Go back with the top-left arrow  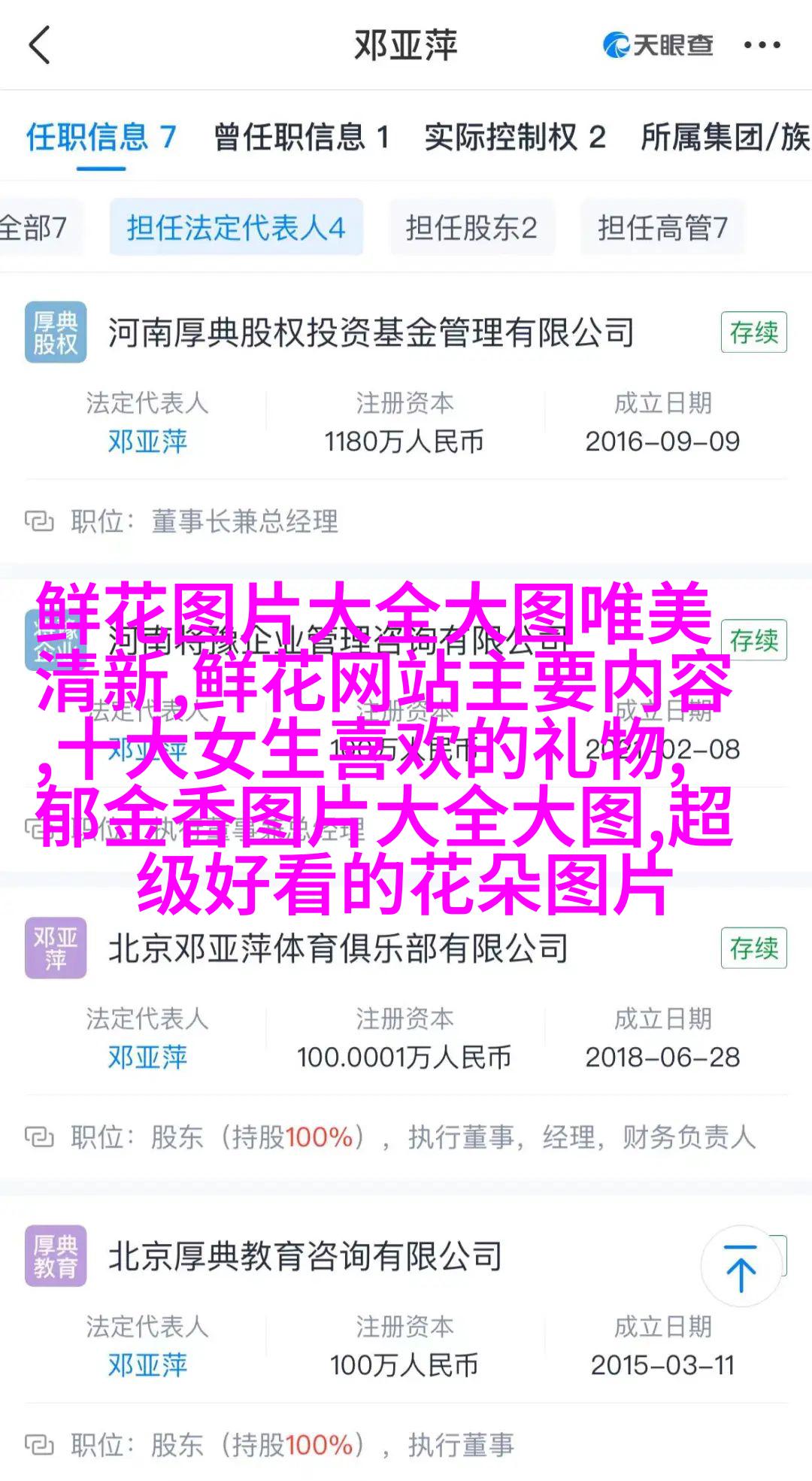coord(39,45)
